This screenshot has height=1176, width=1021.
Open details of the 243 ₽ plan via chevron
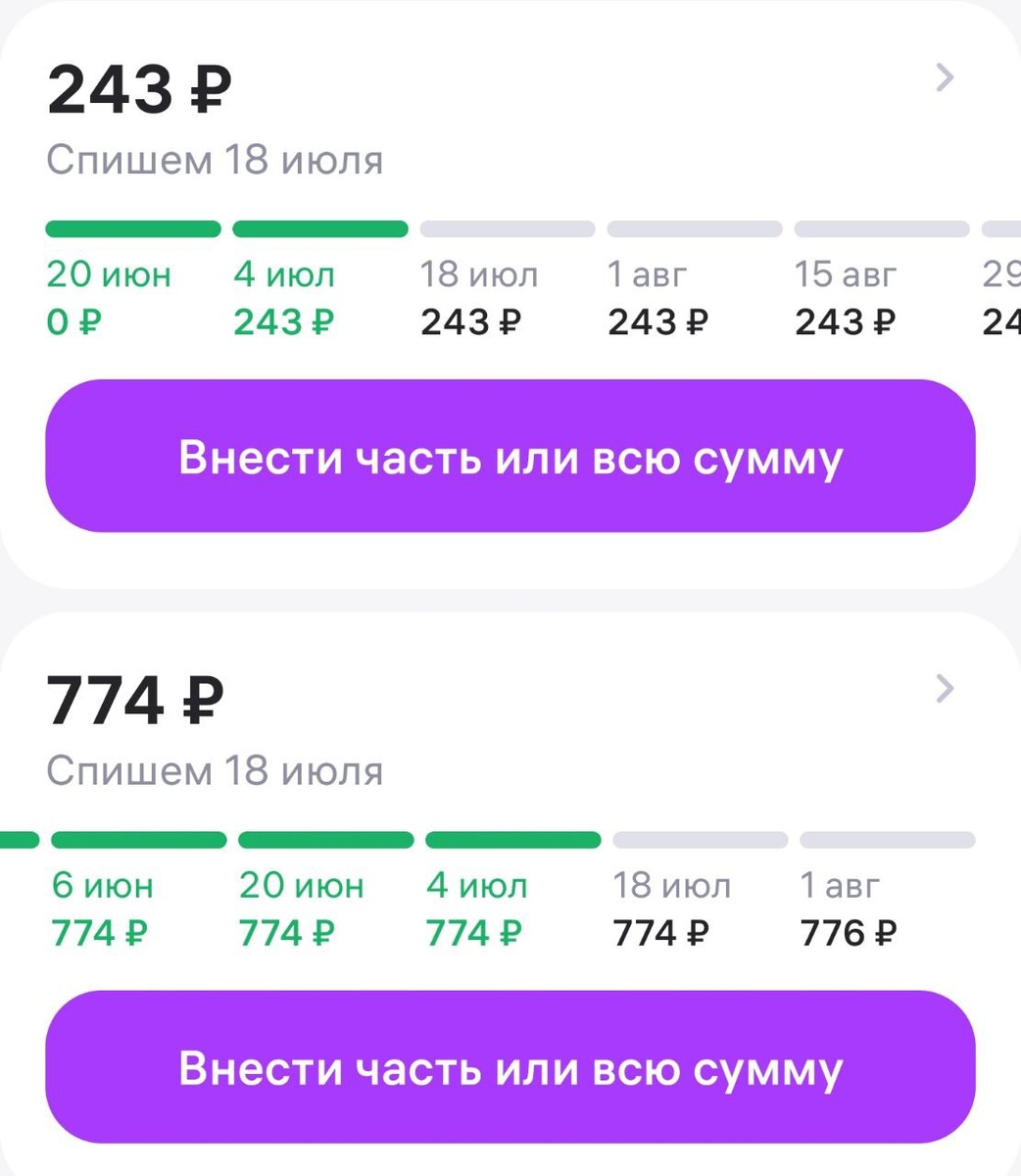pyautogui.click(x=943, y=78)
